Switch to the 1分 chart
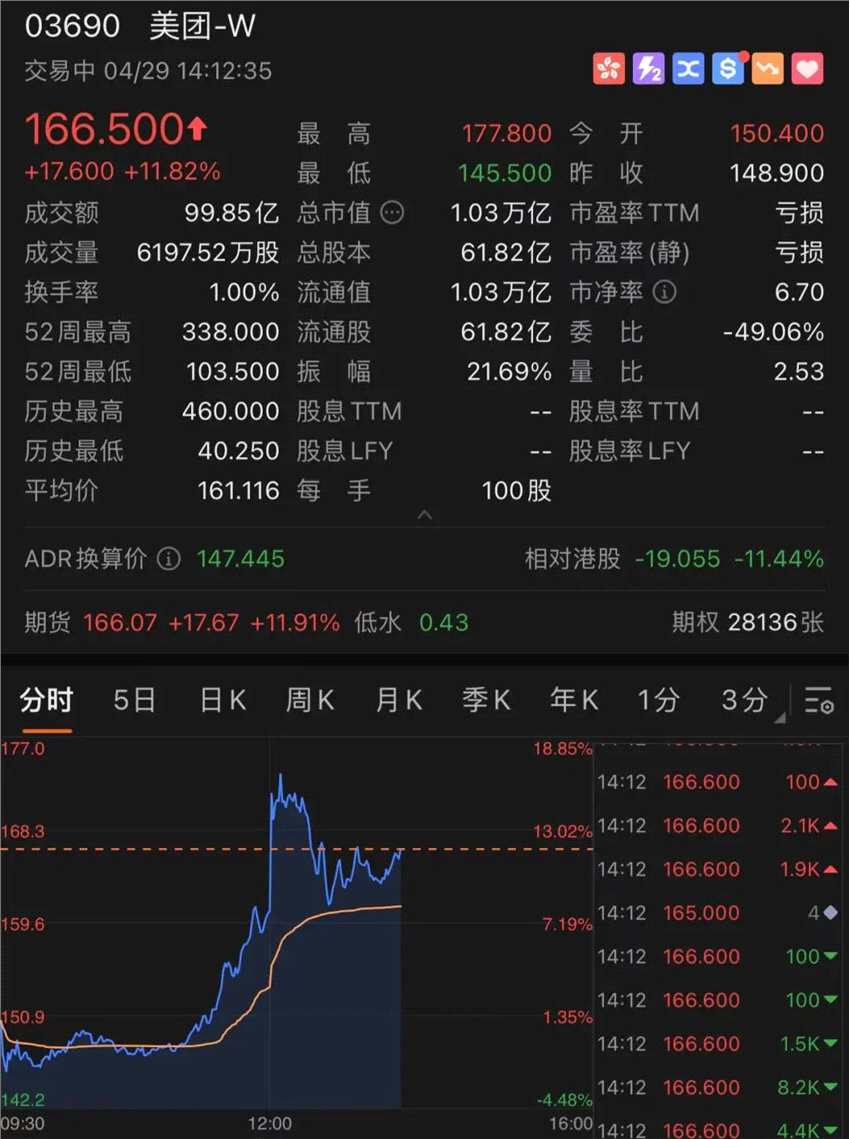 tap(658, 701)
